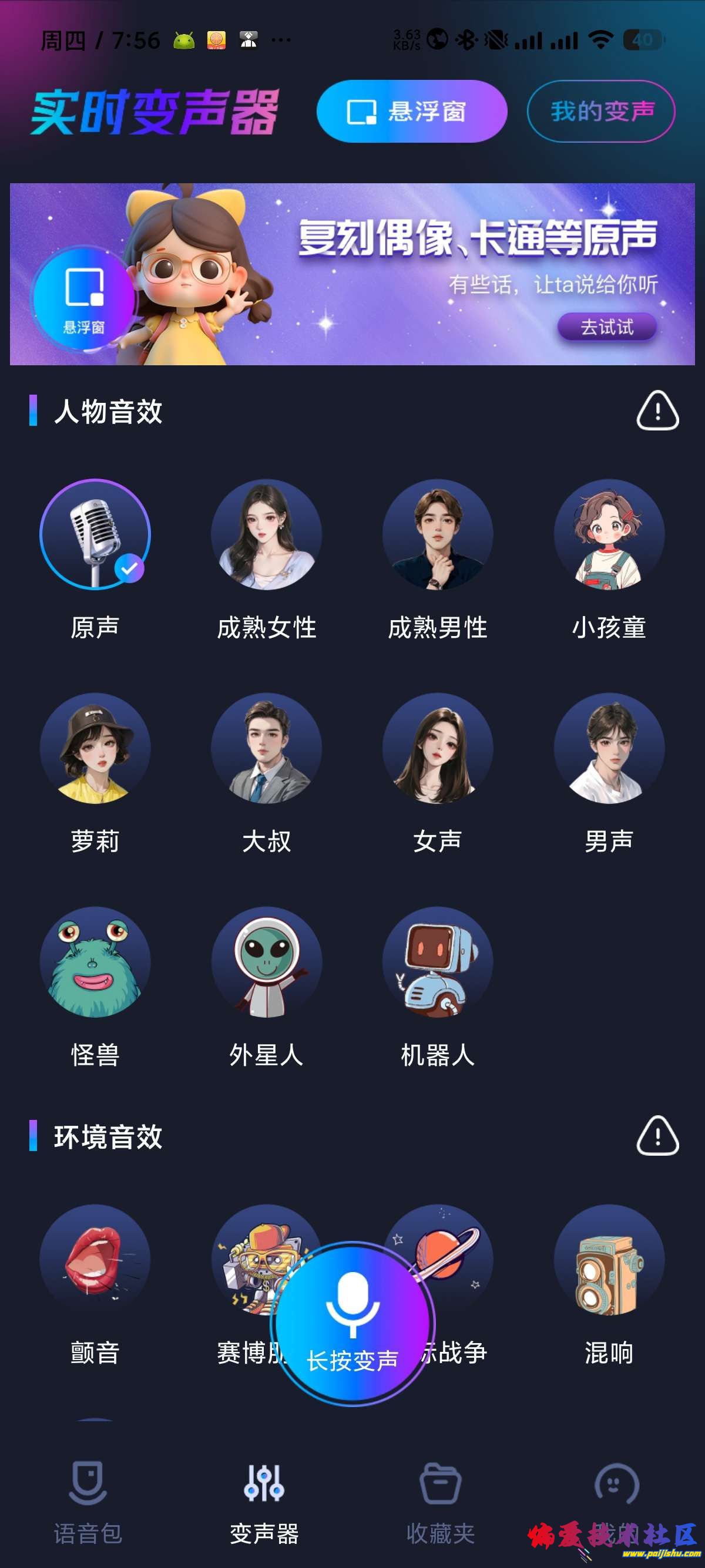Open 我的变声 my voices
705x1568 pixels.
point(601,112)
